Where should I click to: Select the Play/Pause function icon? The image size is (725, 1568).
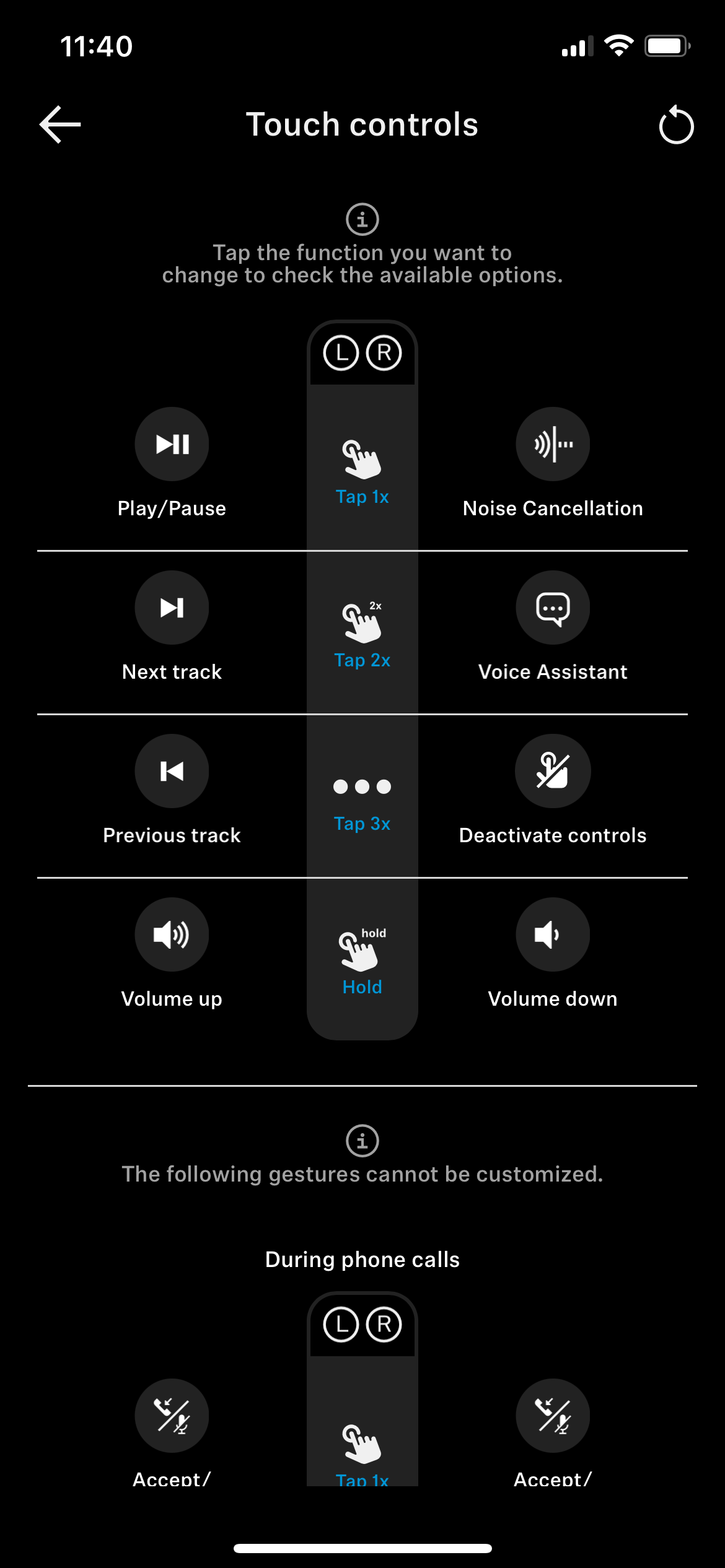click(172, 444)
